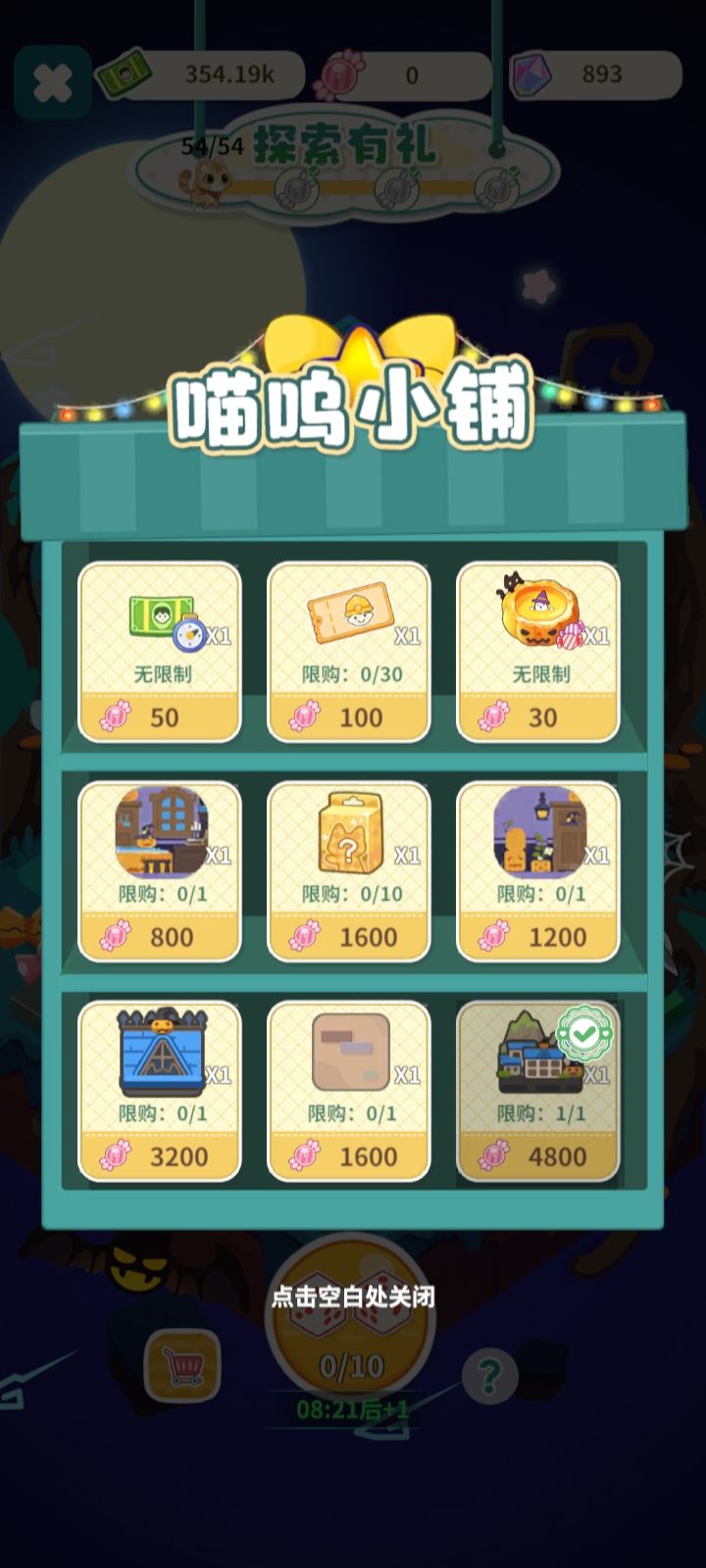Tap the 喵呜小铺 shop title sign

353,402
